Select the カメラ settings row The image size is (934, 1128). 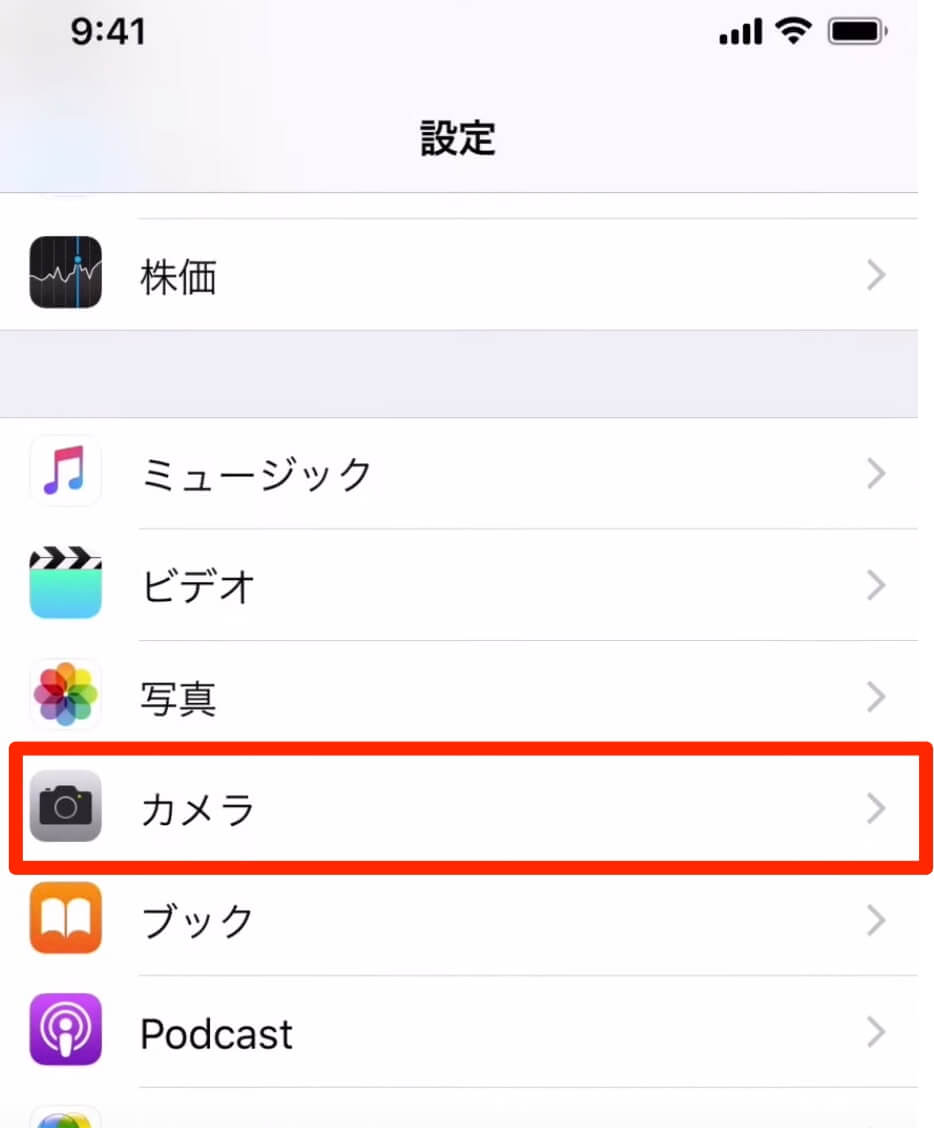[458, 807]
